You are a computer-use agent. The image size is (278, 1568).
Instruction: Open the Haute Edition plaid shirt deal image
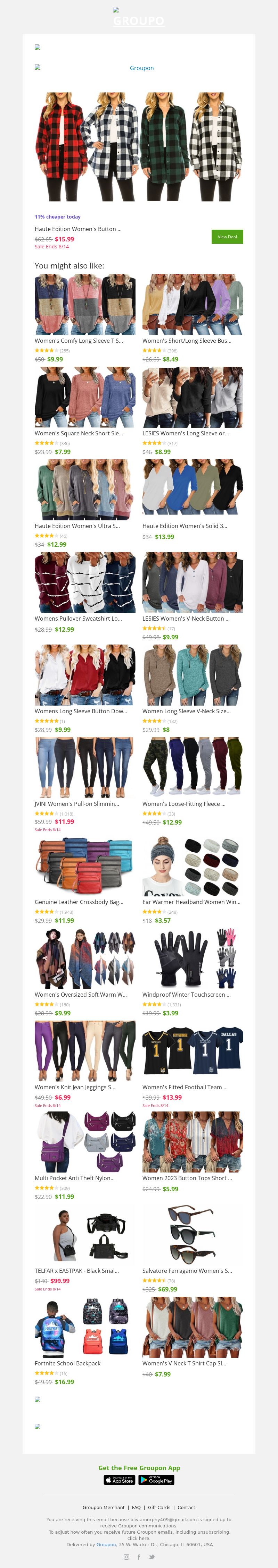(139, 146)
